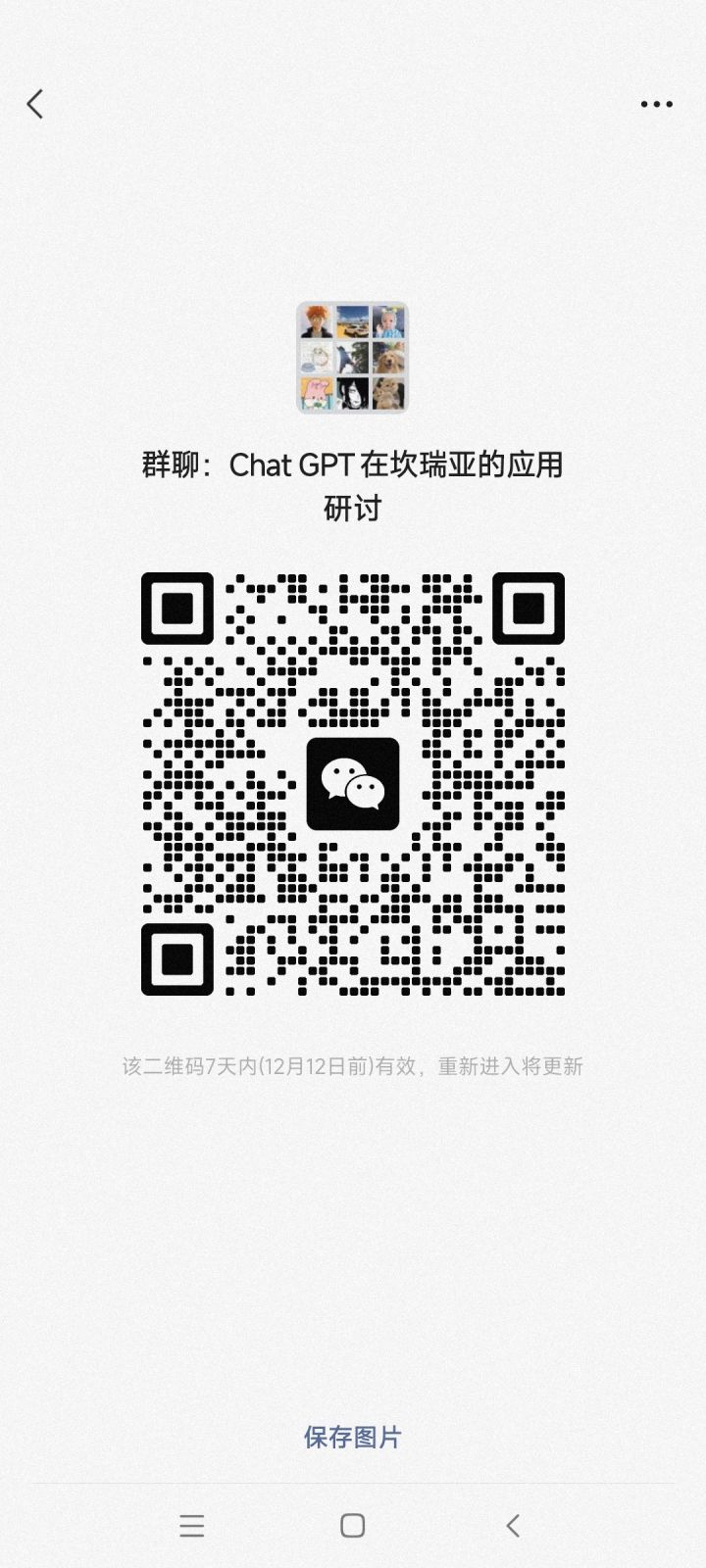Select the pink rabbit cartoon avatar
The image size is (706, 1568).
[x=317, y=392]
